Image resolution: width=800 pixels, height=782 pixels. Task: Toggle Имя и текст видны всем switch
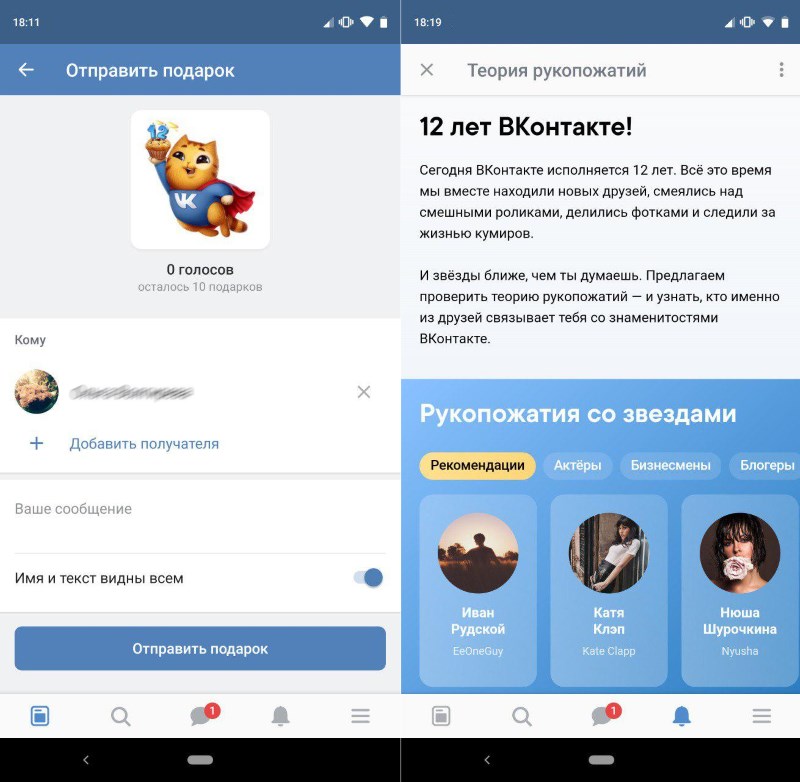coord(368,578)
